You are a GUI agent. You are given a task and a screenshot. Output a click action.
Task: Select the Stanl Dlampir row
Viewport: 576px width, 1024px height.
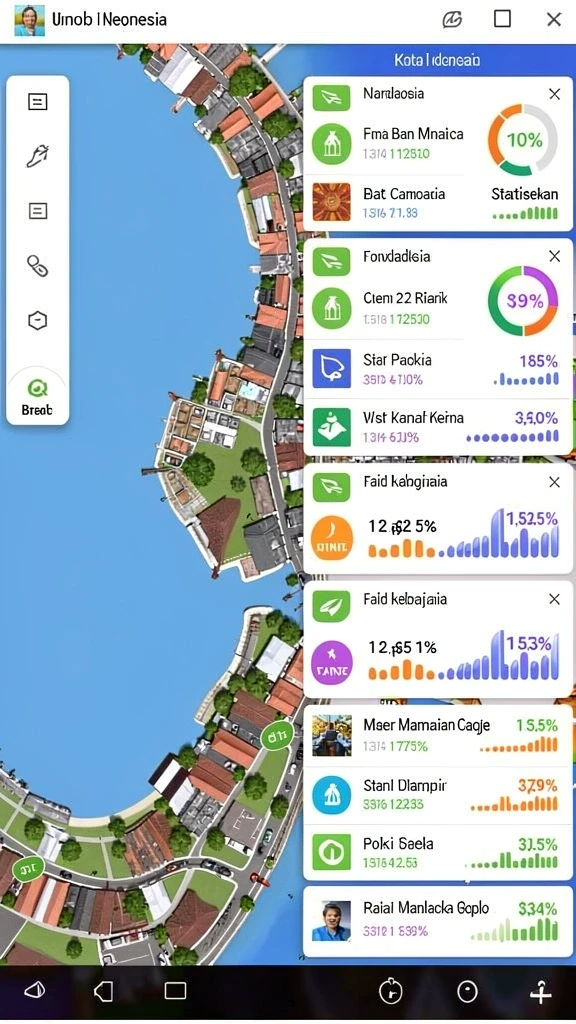438,795
